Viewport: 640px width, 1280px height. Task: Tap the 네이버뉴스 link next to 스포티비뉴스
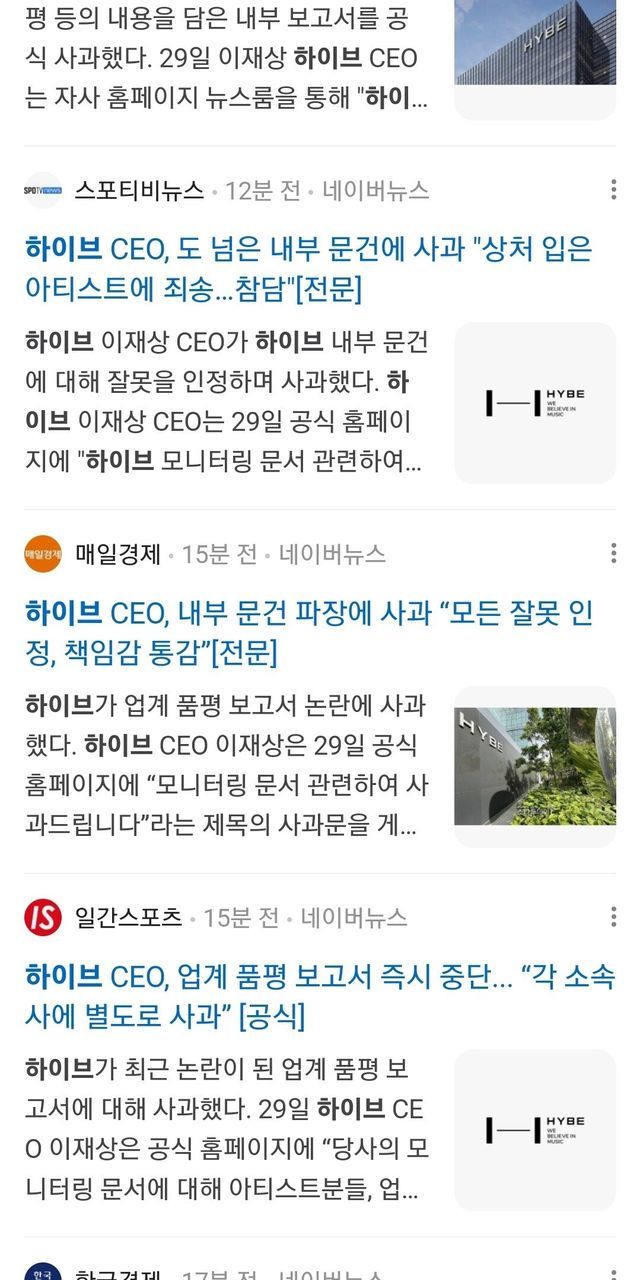click(x=376, y=190)
